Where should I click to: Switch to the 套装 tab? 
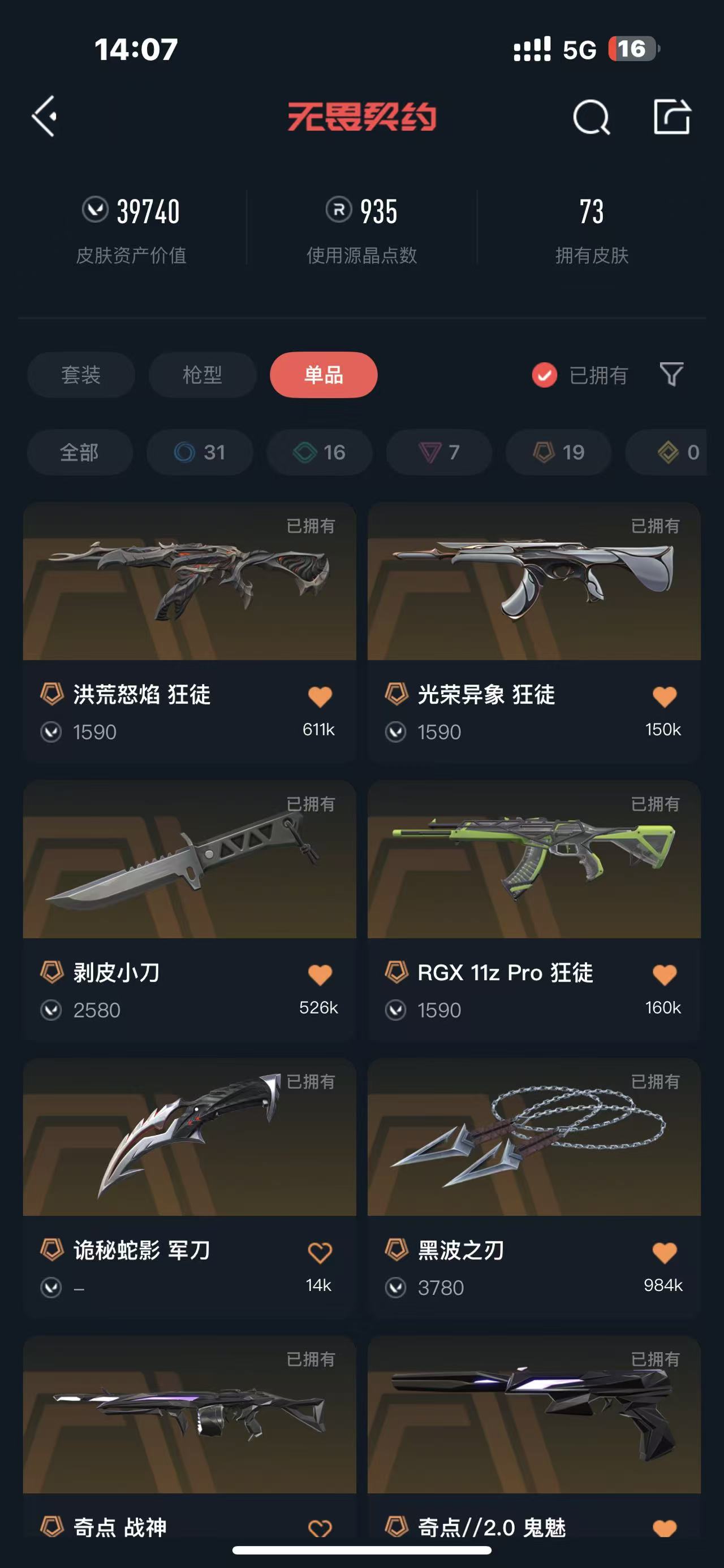point(81,374)
